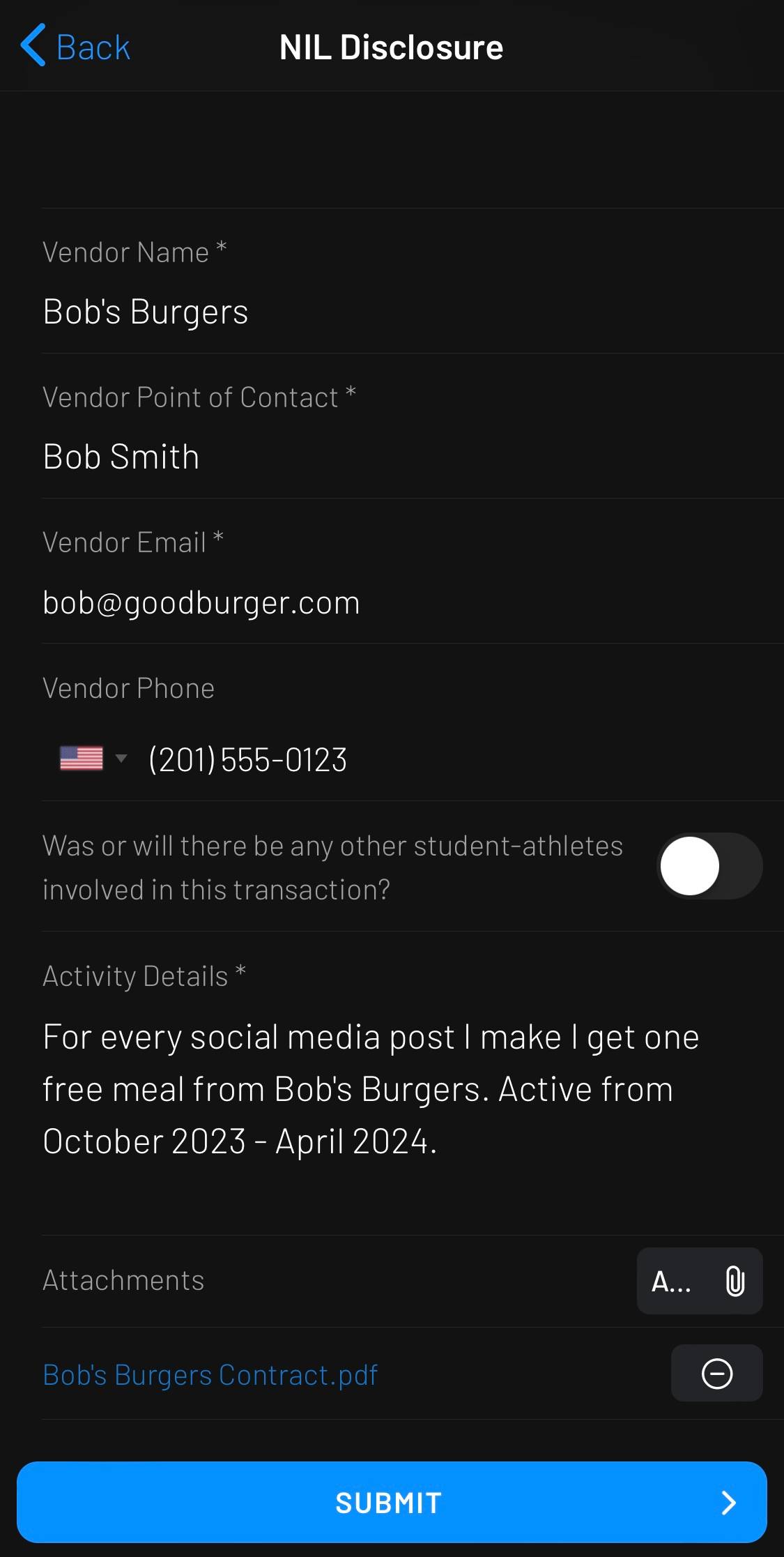Toggle other student-athletes involved switch

click(x=709, y=866)
